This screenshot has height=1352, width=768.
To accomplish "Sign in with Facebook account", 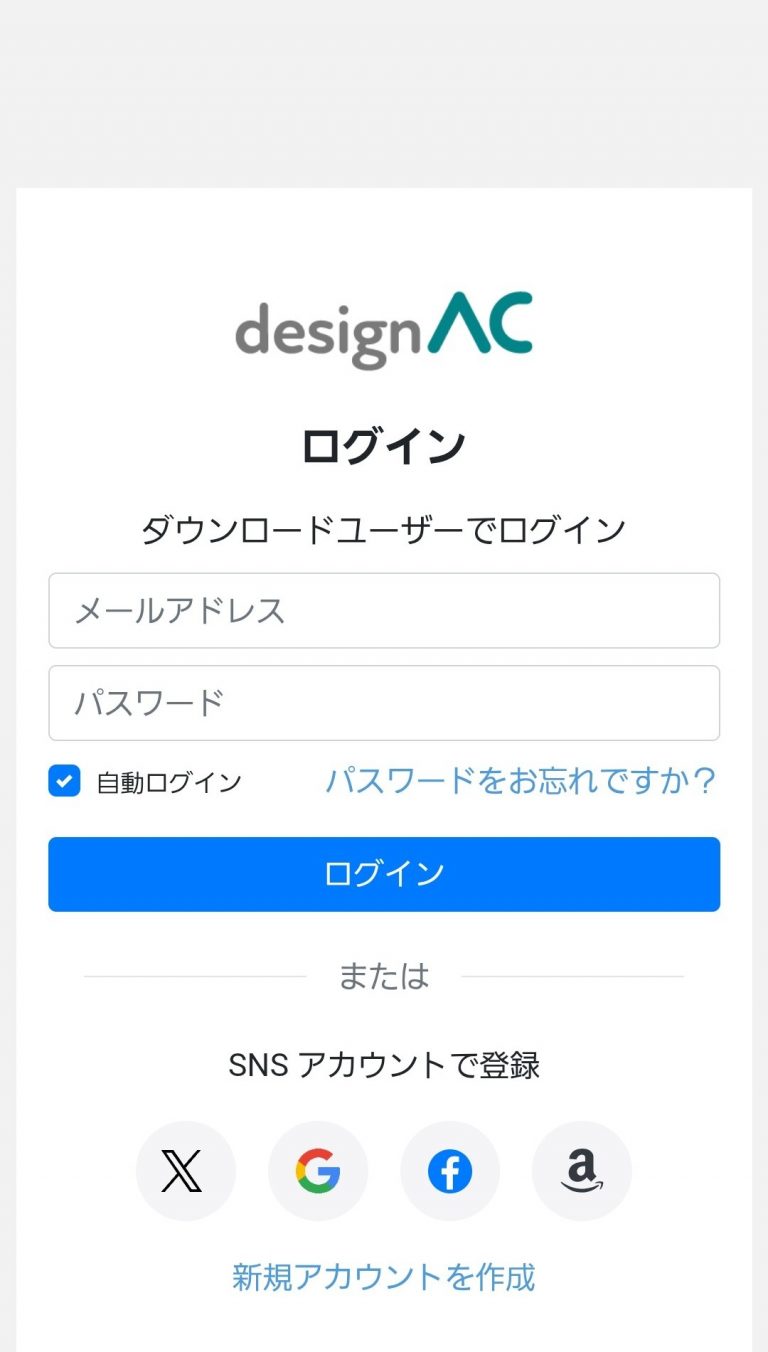I will [450, 1171].
